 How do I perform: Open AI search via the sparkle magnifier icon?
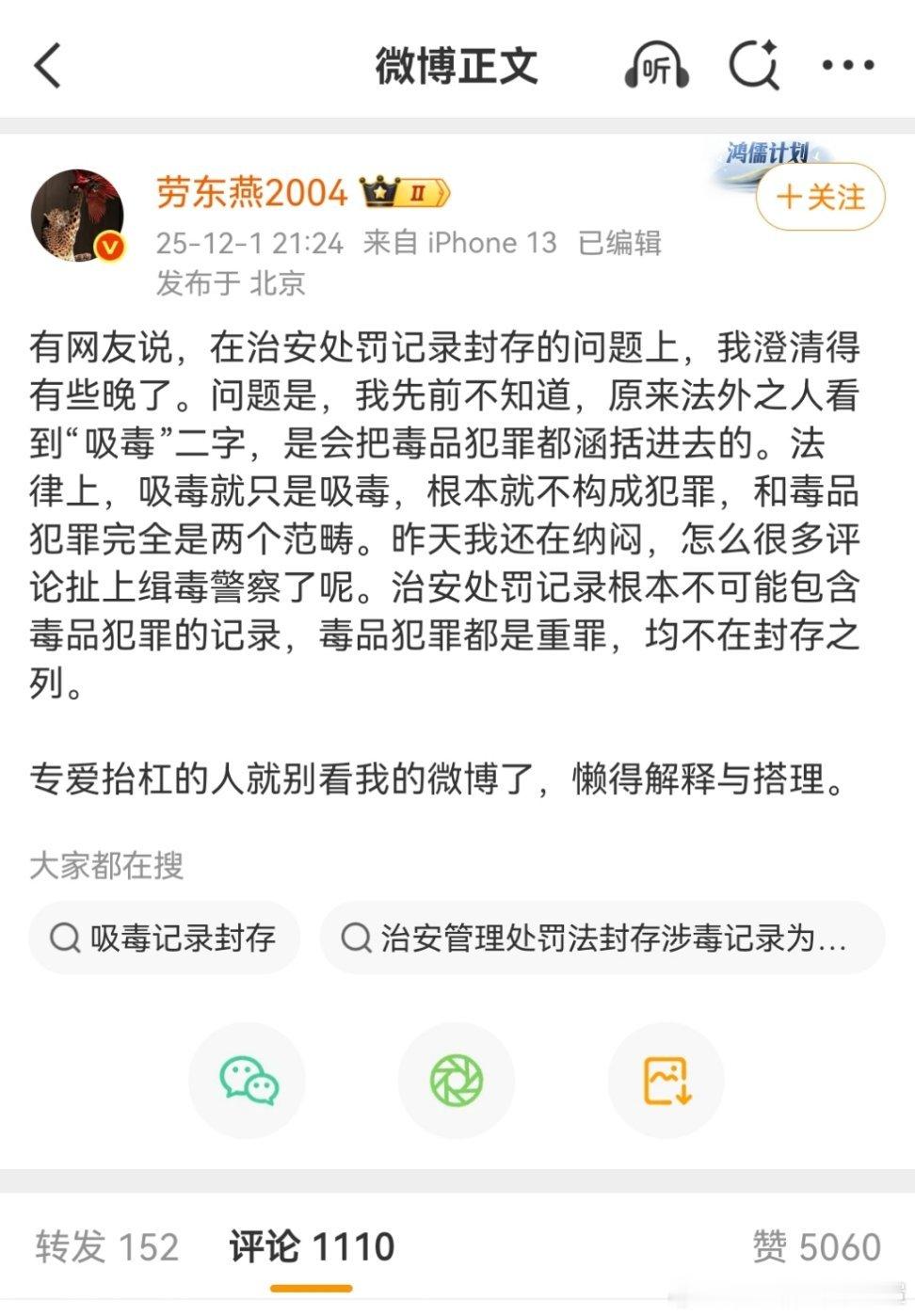pos(753,66)
